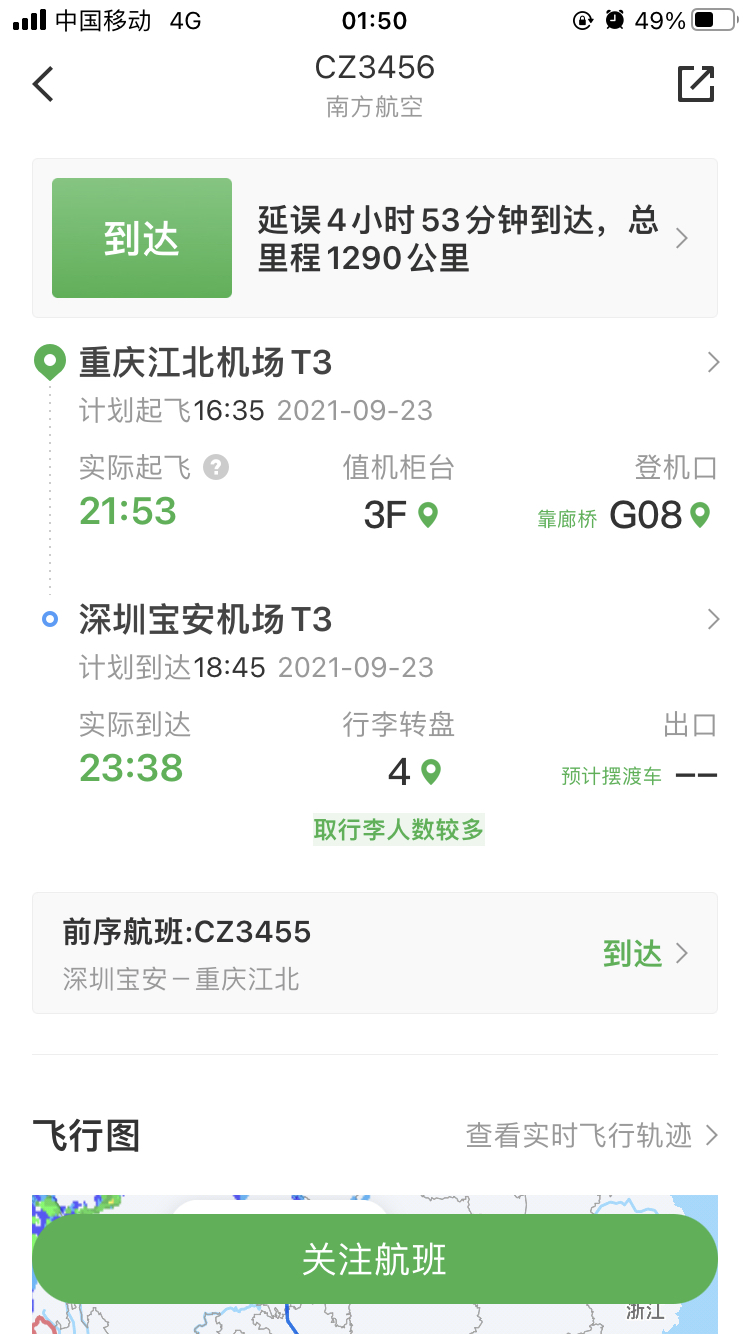Open the delay details banner
Image resolution: width=750 pixels, height=1334 pixels.
[x=375, y=238]
